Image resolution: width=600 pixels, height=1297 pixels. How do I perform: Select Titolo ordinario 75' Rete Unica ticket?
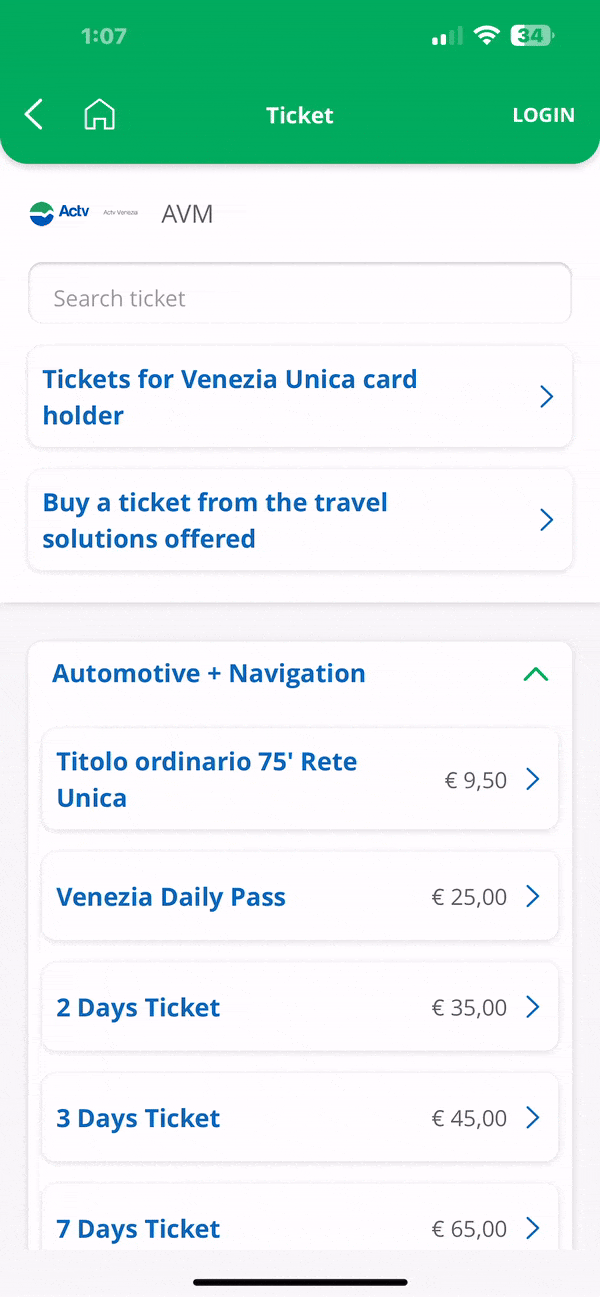click(300, 779)
